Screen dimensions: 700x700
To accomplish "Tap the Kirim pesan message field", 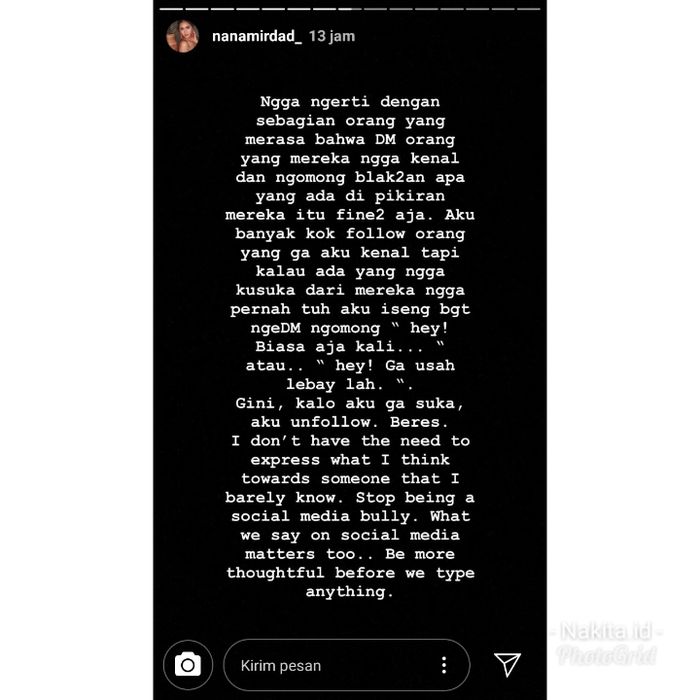I will click(330, 665).
